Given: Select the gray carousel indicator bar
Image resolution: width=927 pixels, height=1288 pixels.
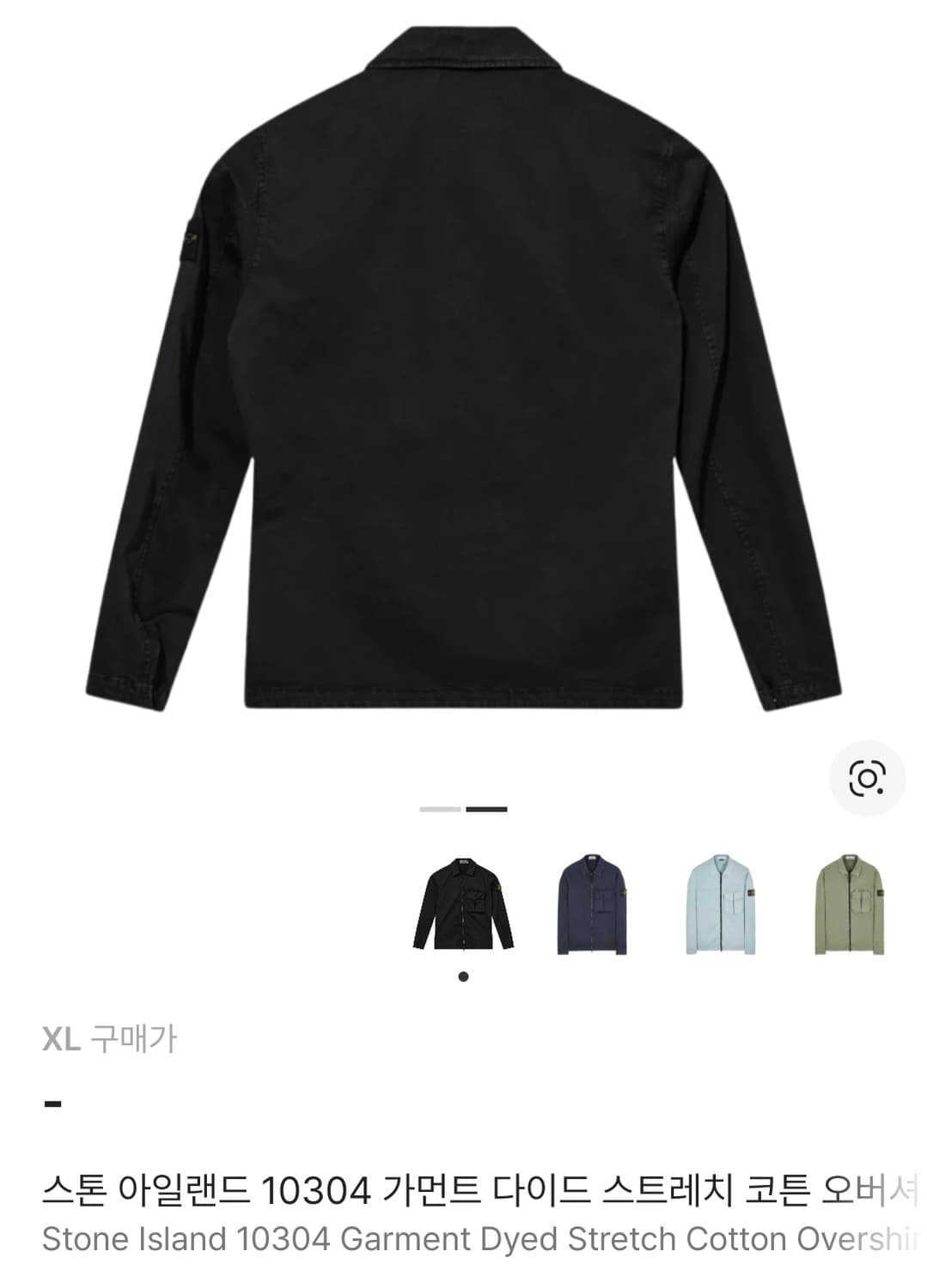Looking at the screenshot, I should tap(437, 808).
